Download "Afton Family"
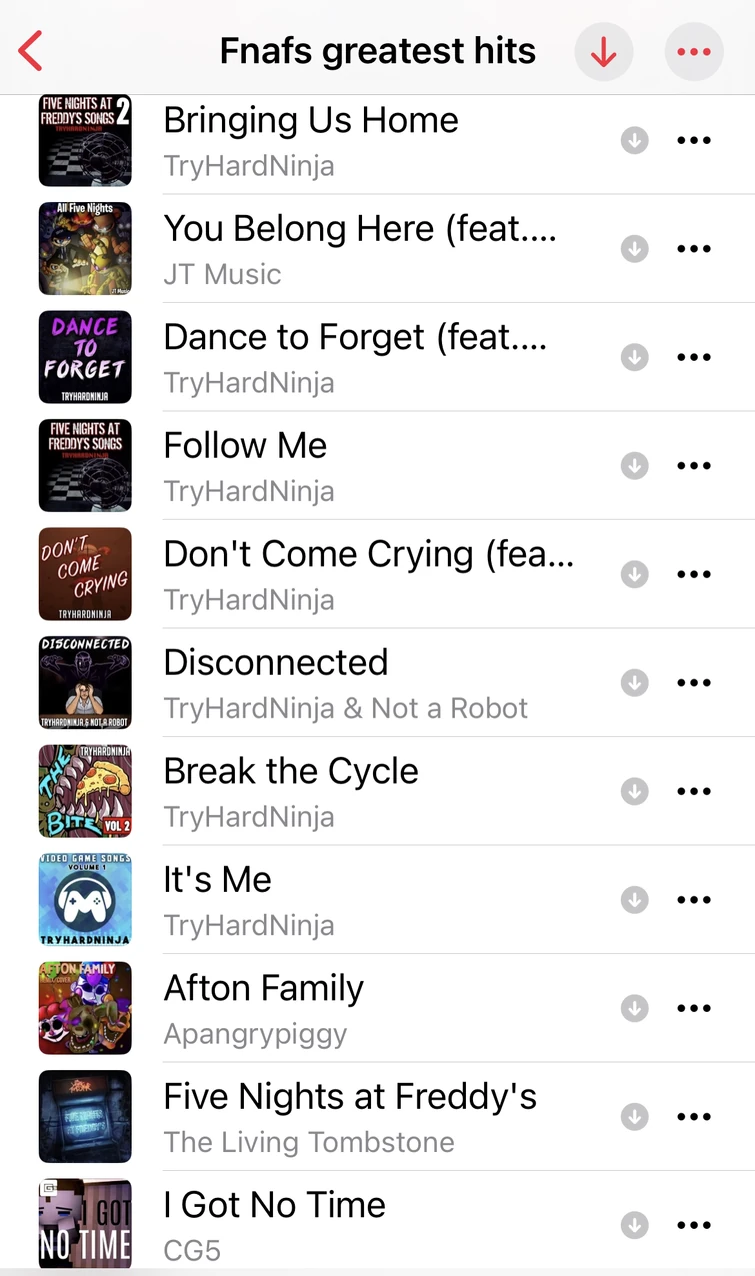The width and height of the screenshot is (755, 1276). tap(634, 1008)
